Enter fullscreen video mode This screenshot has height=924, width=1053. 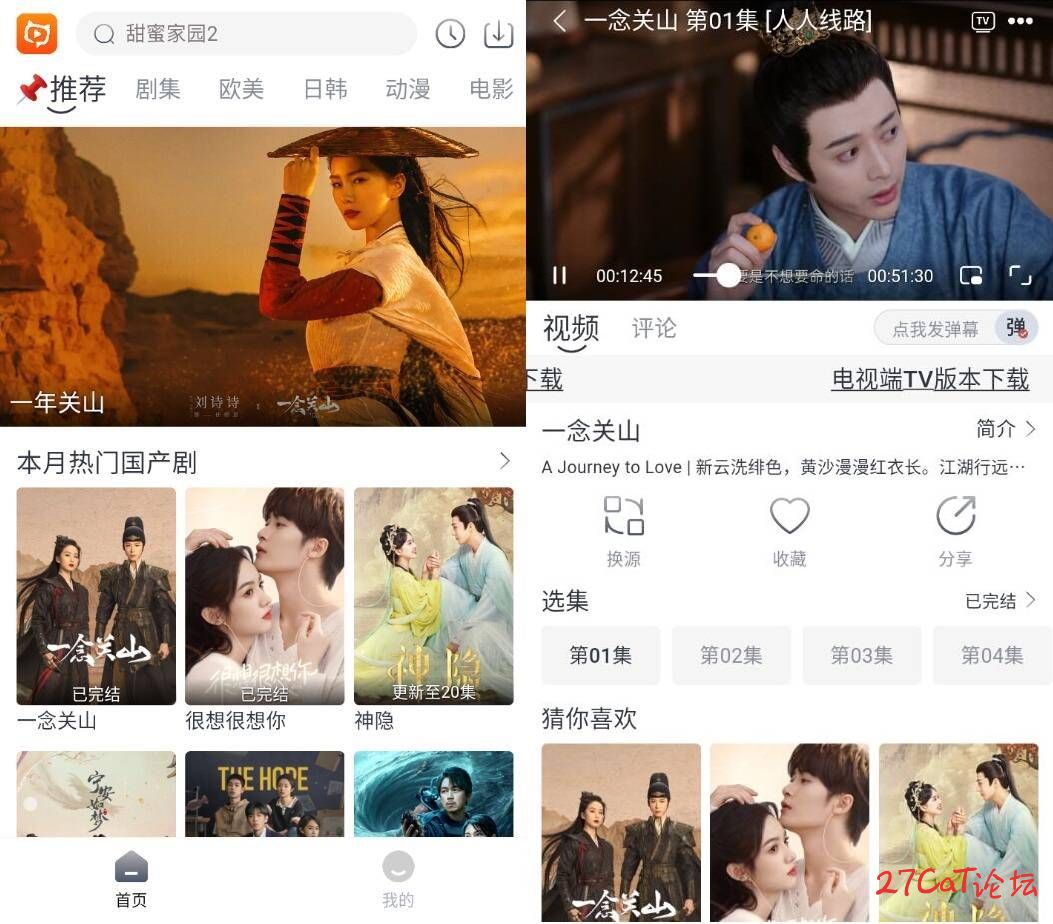[1019, 275]
